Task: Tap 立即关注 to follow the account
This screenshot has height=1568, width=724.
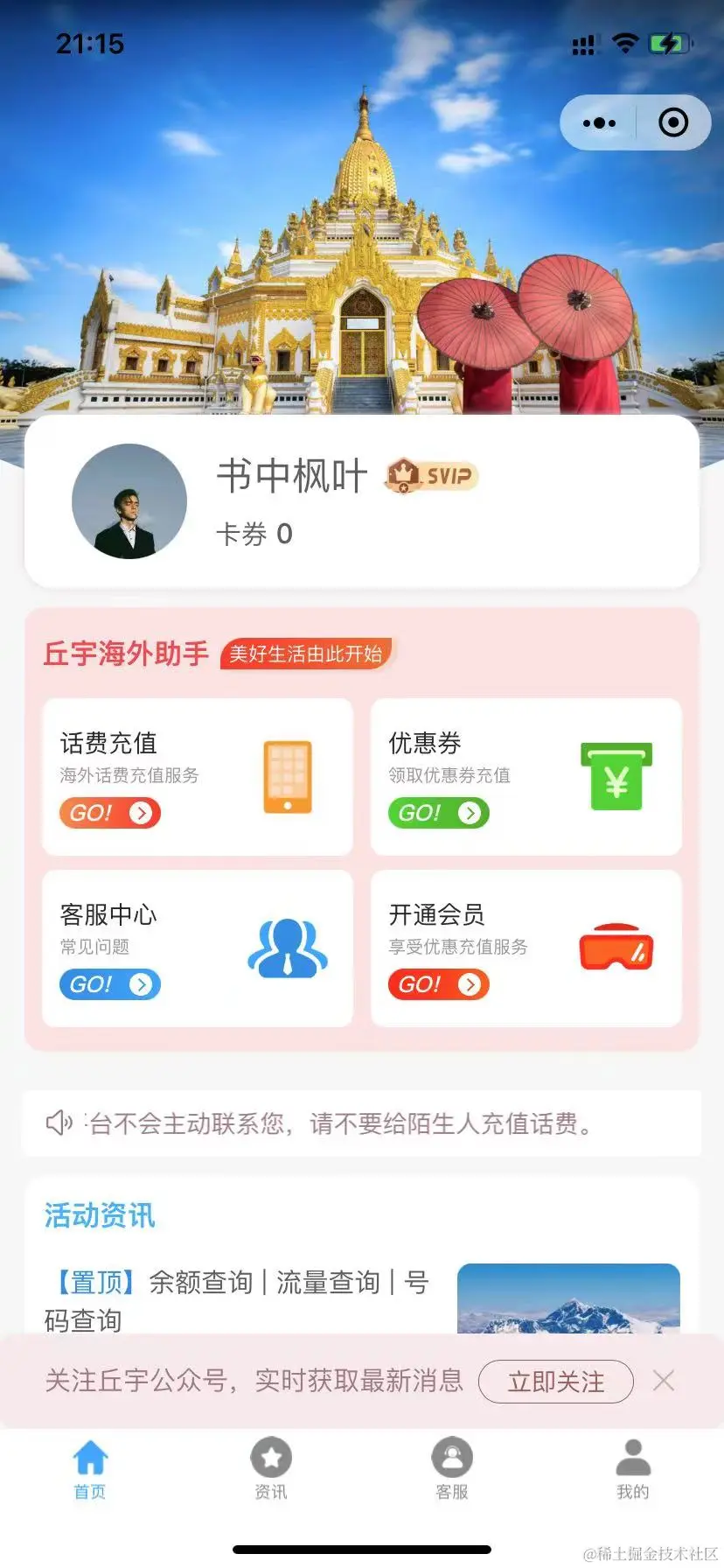Action: click(556, 1382)
